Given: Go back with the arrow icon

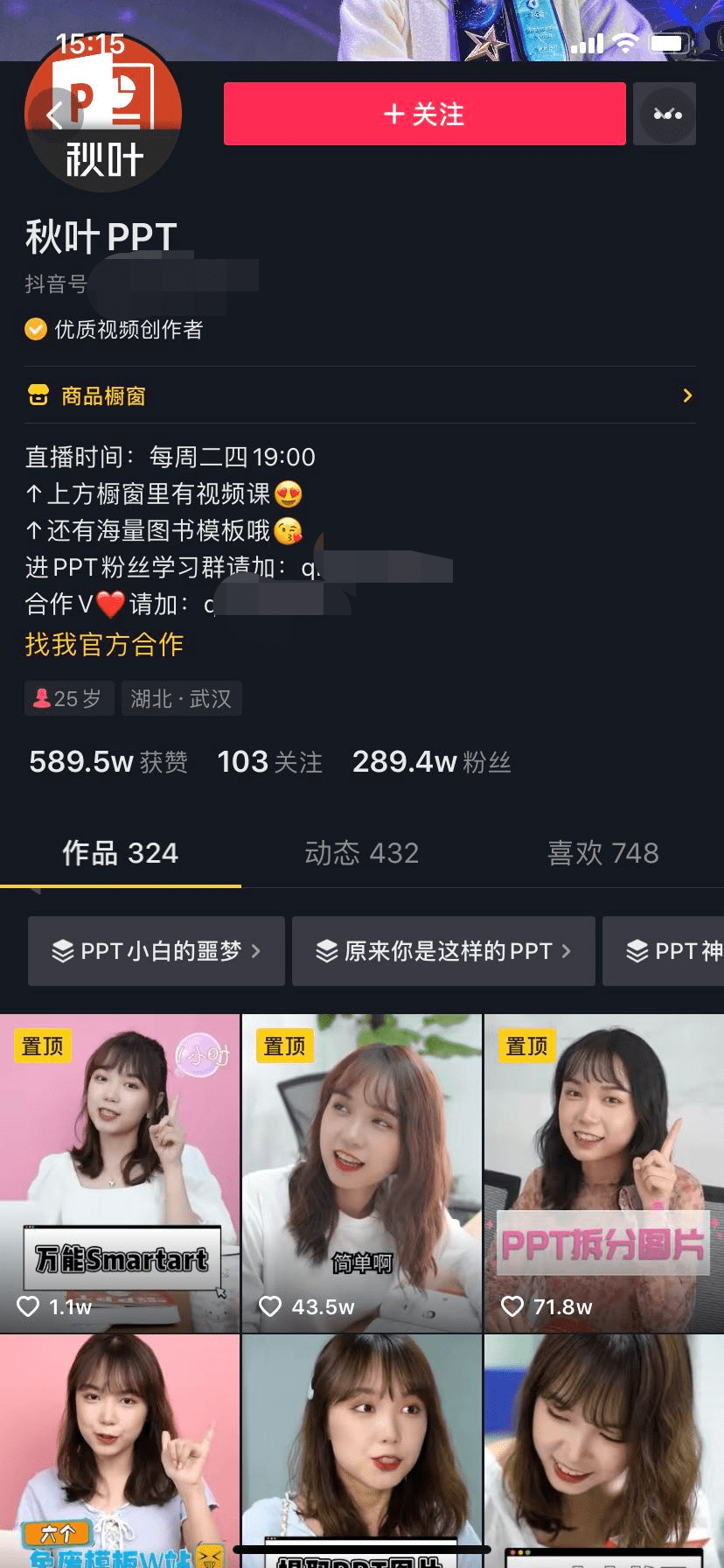Looking at the screenshot, I should (x=55, y=115).
